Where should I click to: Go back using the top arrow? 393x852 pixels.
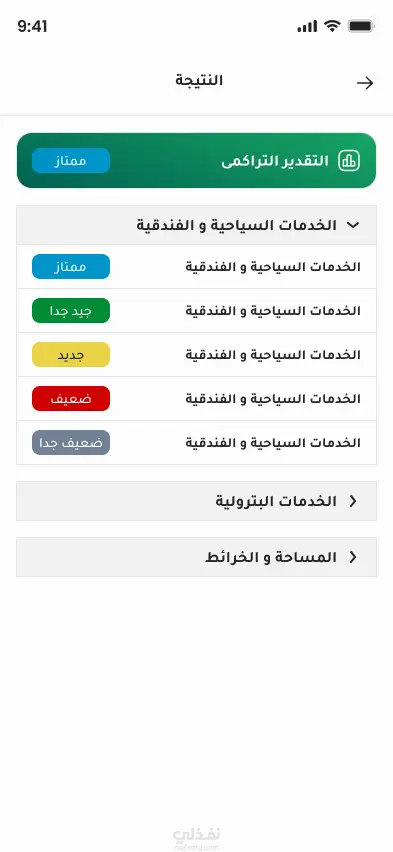pyautogui.click(x=365, y=83)
